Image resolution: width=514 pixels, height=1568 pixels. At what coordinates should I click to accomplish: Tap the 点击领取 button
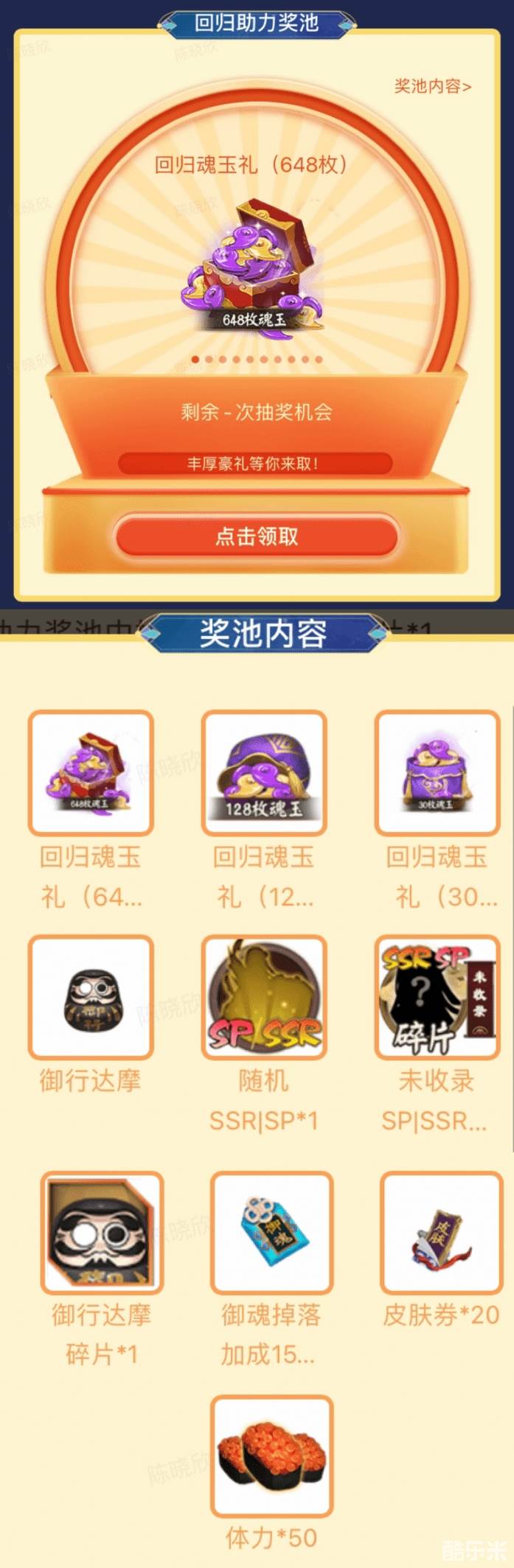pyautogui.click(x=257, y=536)
